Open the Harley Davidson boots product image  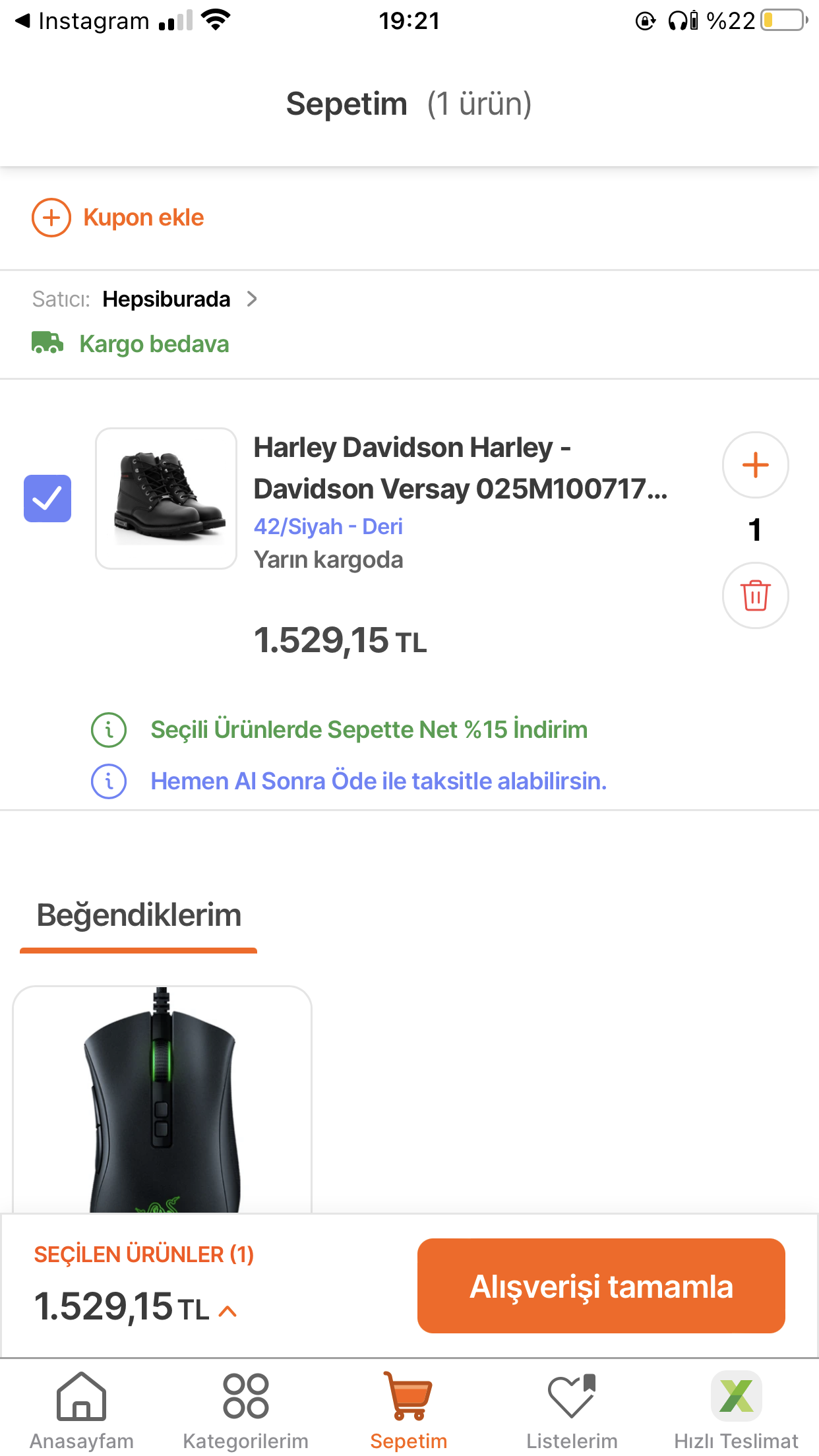point(166,499)
